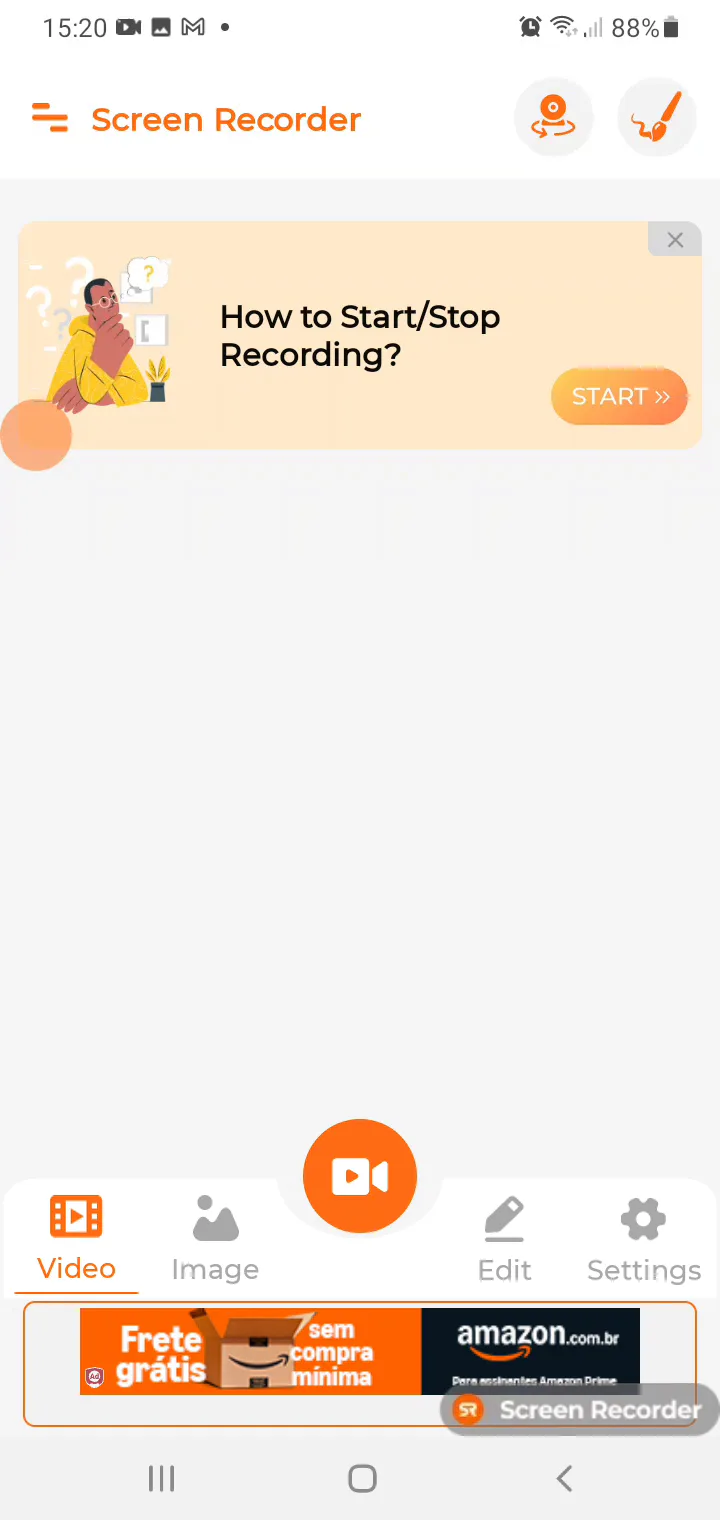Open the Amazon Frete grátis ad banner

tap(360, 1351)
